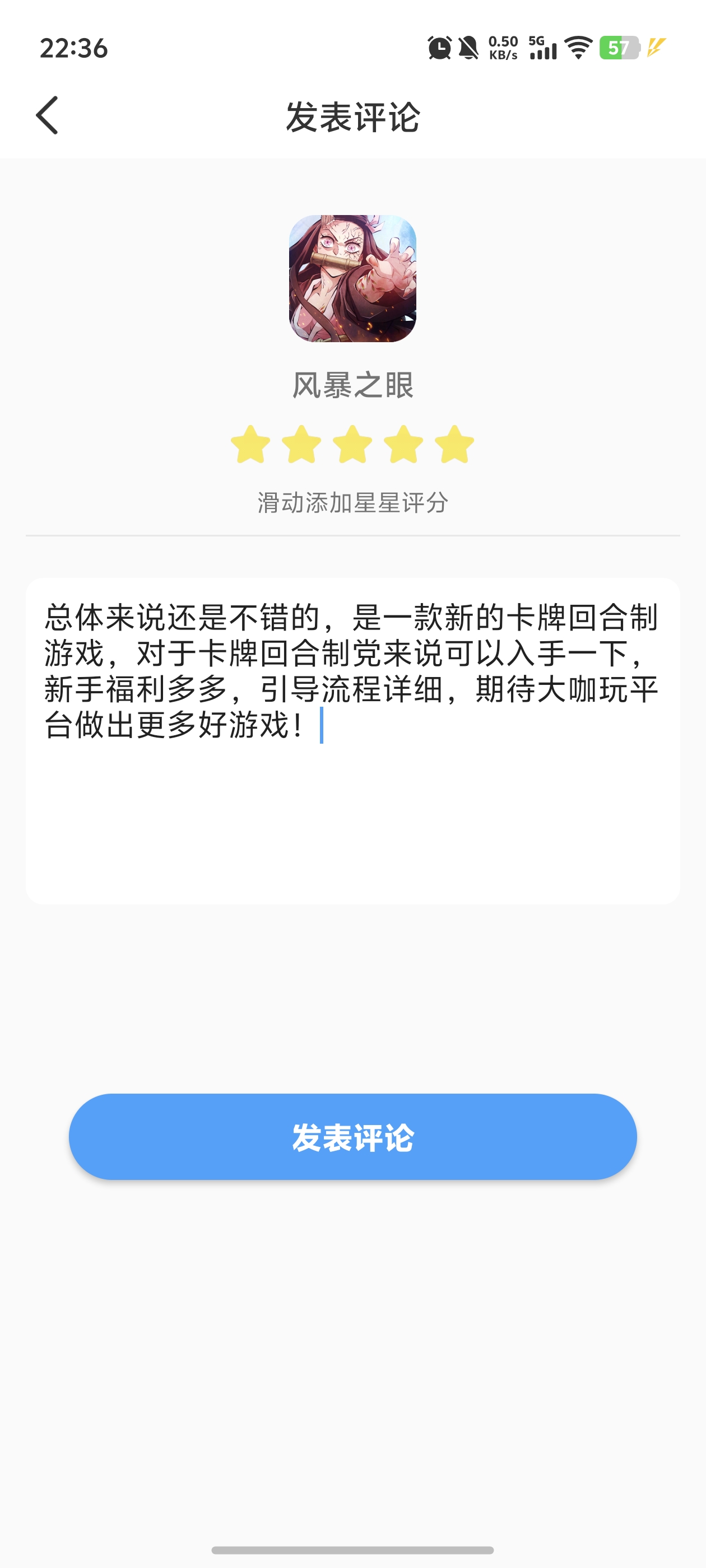Tap the blue 发表评论 submit button
This screenshot has width=706, height=1568.
point(352,1136)
